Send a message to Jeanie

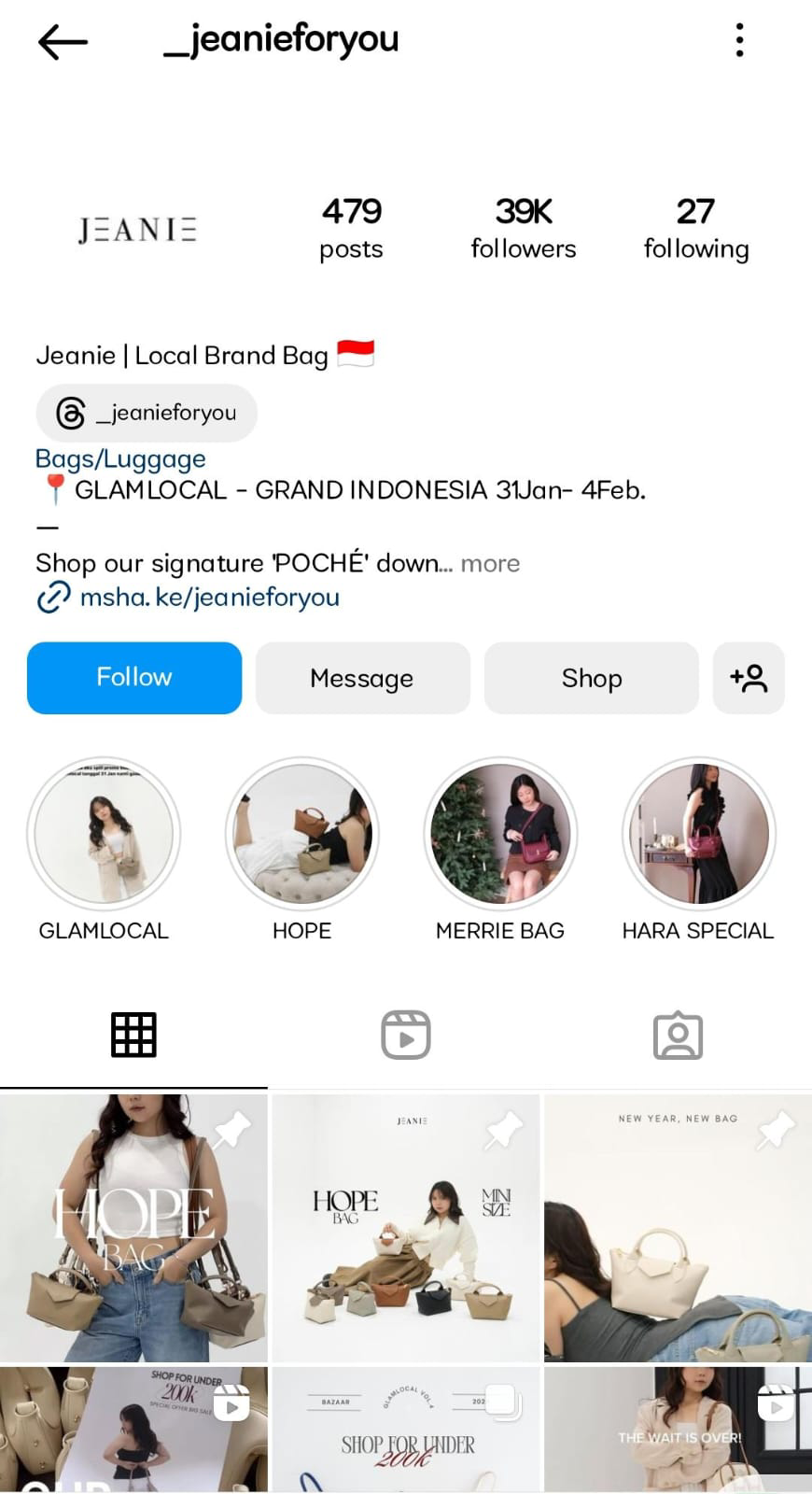pos(362,678)
